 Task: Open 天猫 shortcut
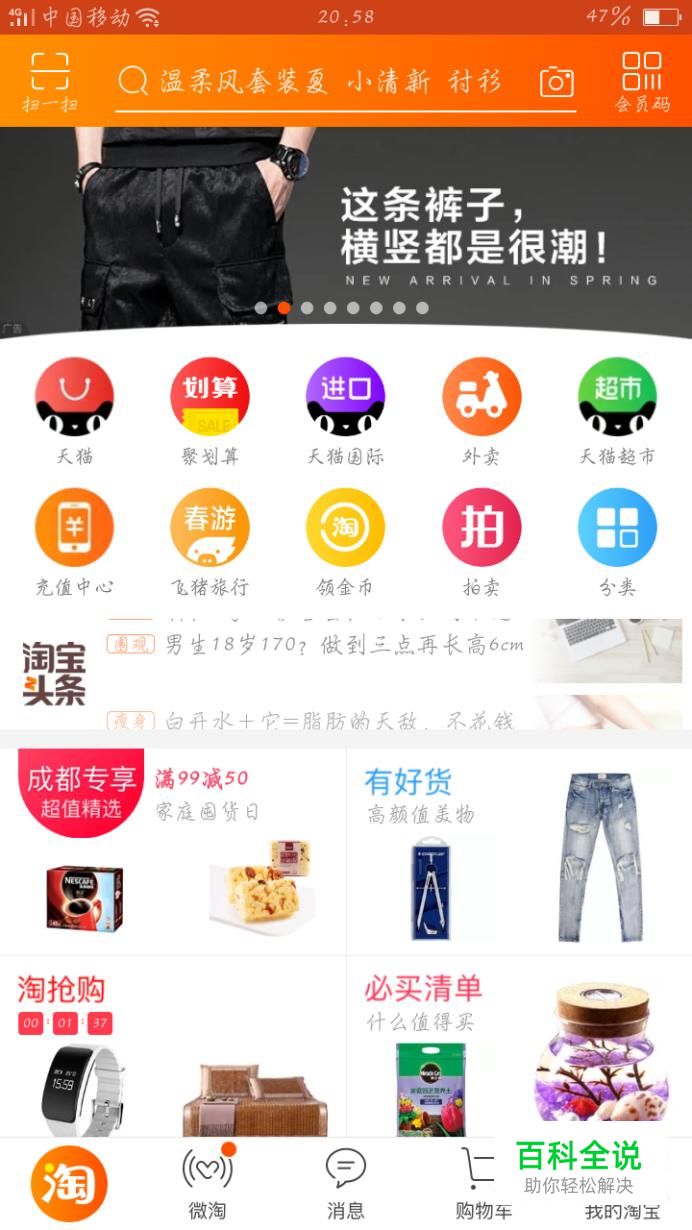(75, 410)
